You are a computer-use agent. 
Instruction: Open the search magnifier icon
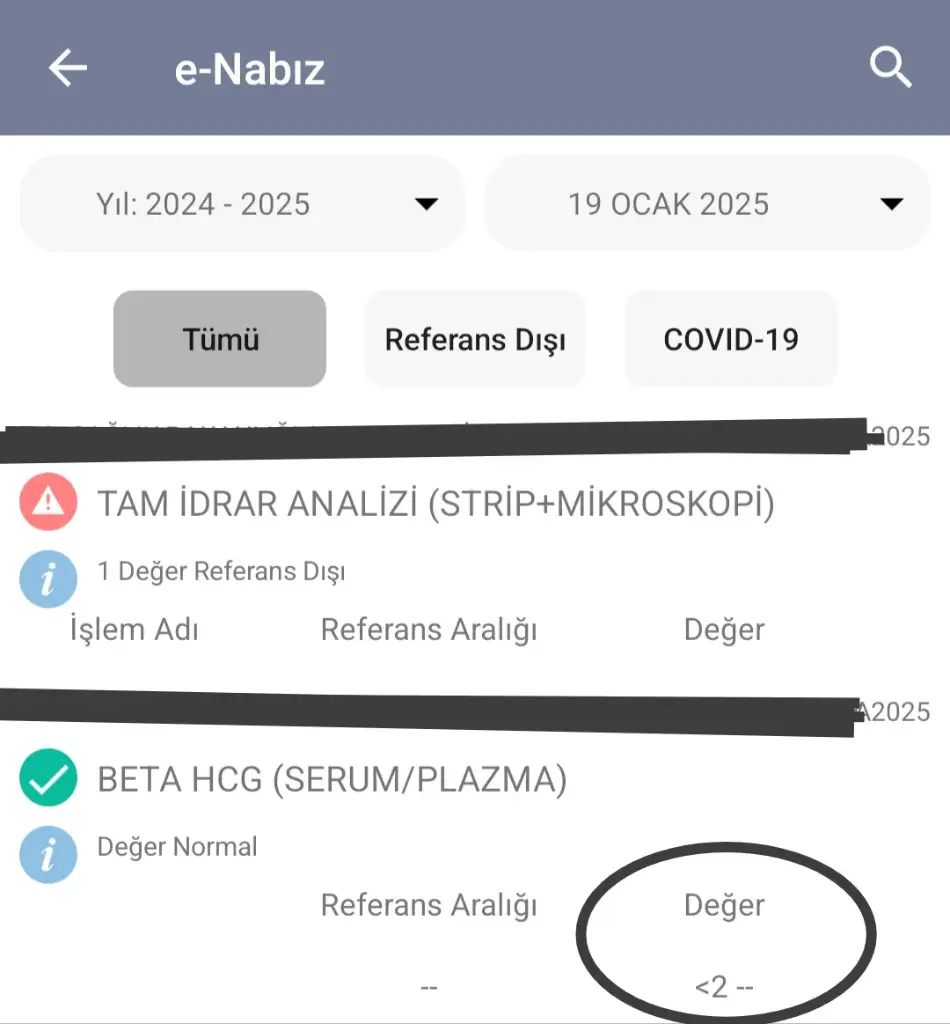[889, 68]
